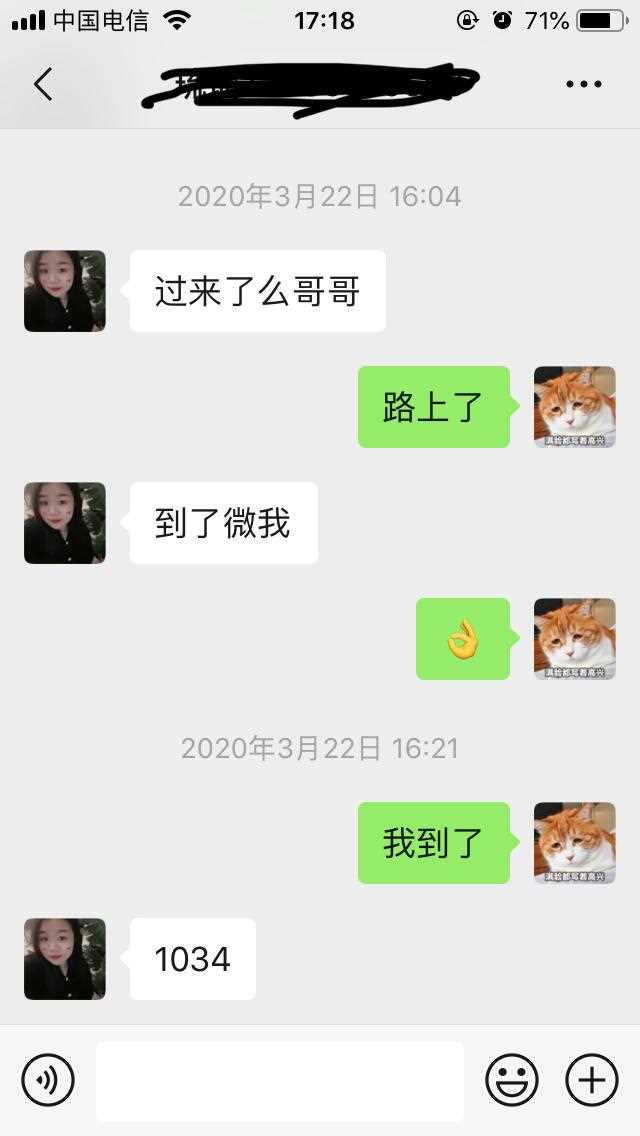Screen dimensions: 640x1136
Task: Open the plus attachments menu
Action: tap(591, 1080)
